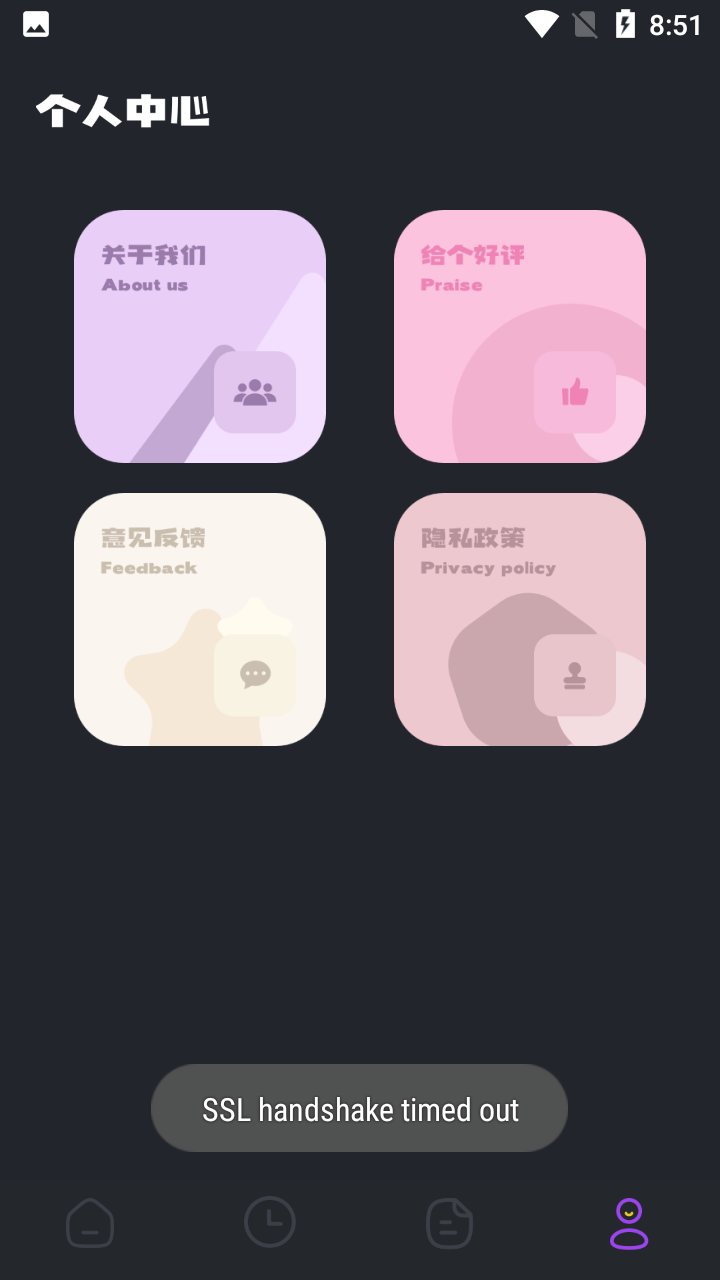Open the Feedback card
This screenshot has width=720, height=1280.
pyautogui.click(x=200, y=619)
